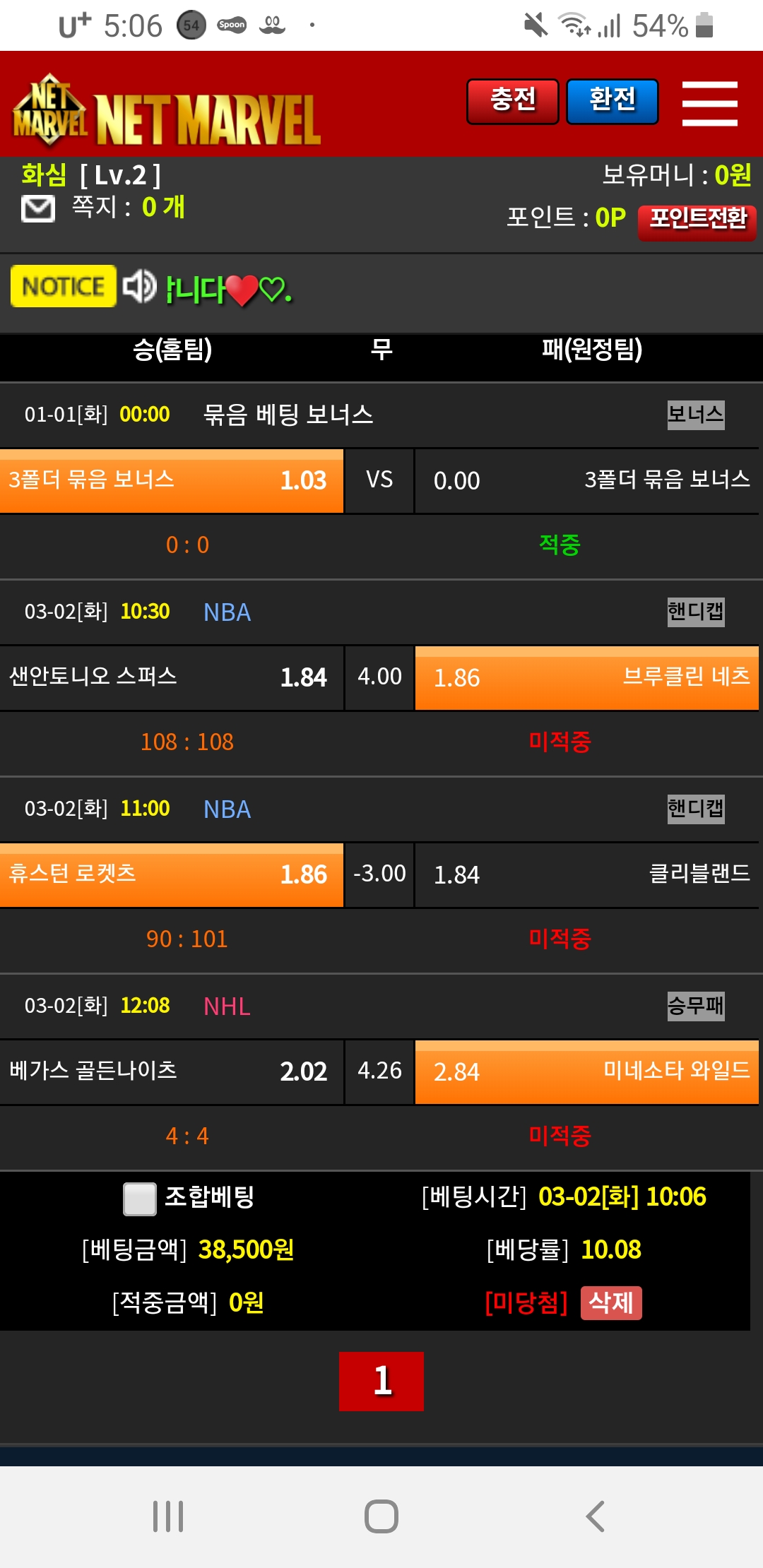This screenshot has width=763, height=1568.
Task: Tap the 포인트전환 button
Action: click(697, 221)
